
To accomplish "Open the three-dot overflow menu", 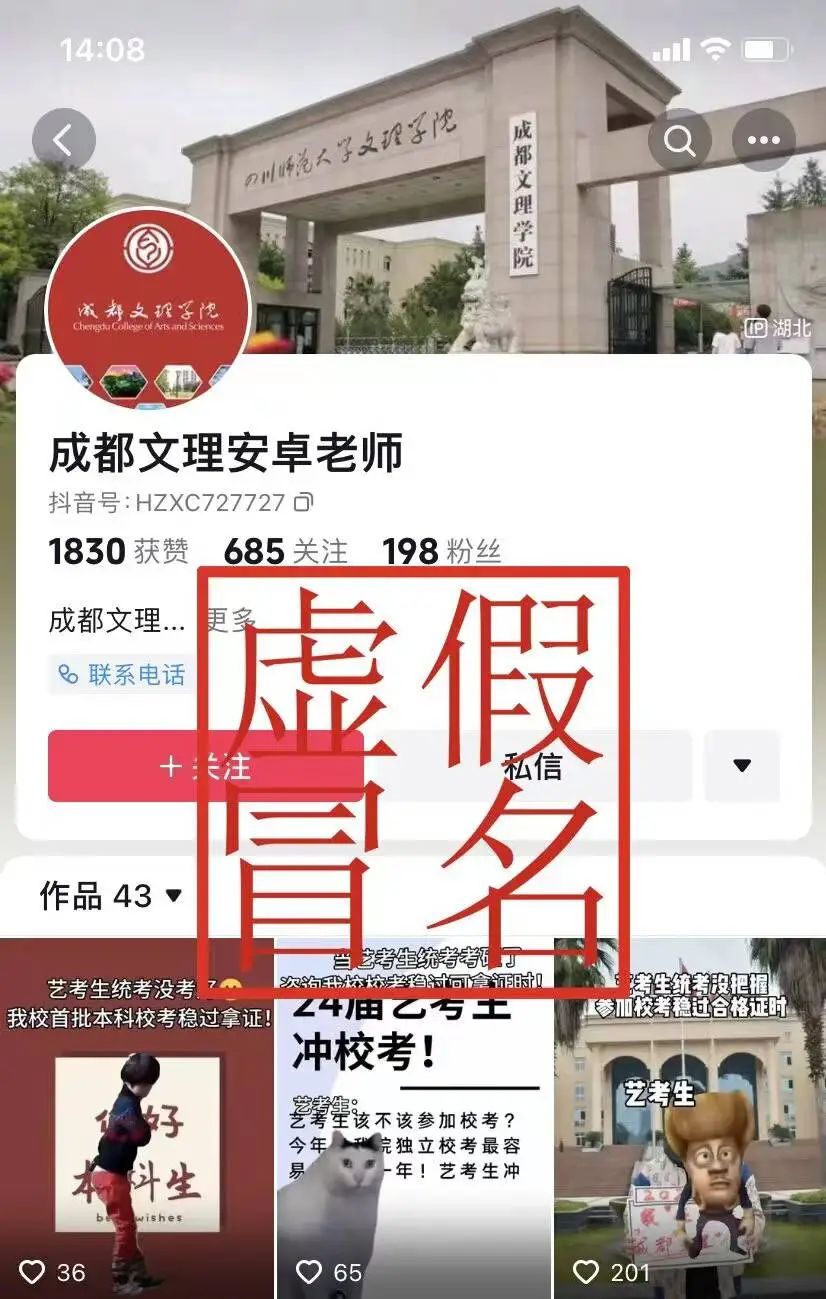I will point(763,141).
